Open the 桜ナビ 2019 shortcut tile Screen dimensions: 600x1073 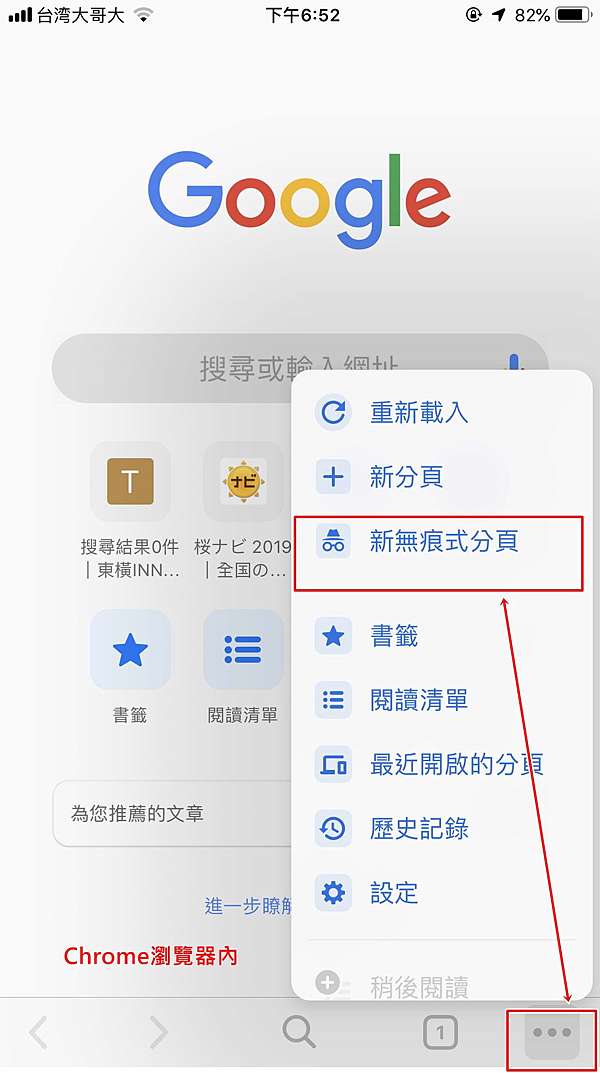pos(243,511)
